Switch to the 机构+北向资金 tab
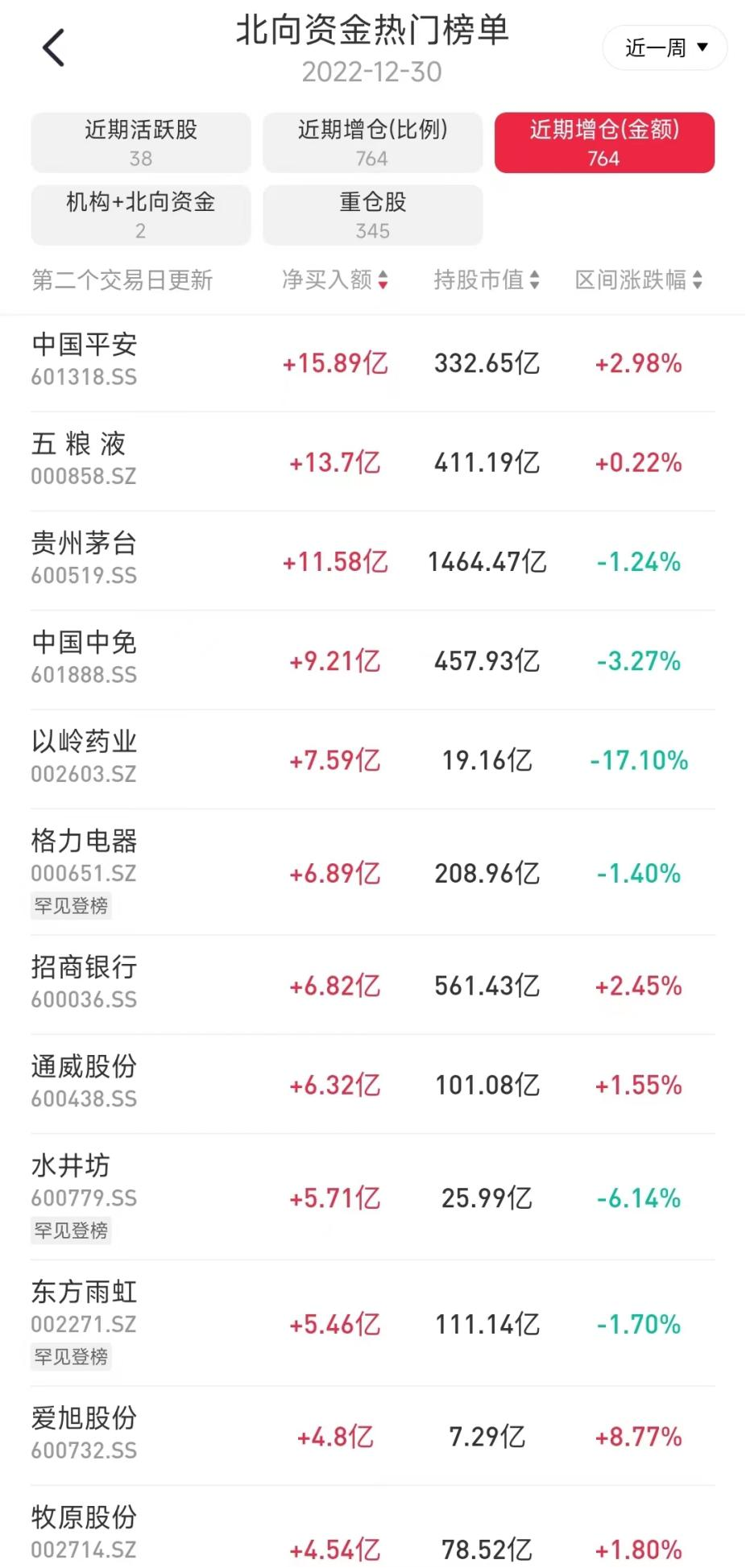Viewport: 746px width, 1568px height. click(x=141, y=215)
